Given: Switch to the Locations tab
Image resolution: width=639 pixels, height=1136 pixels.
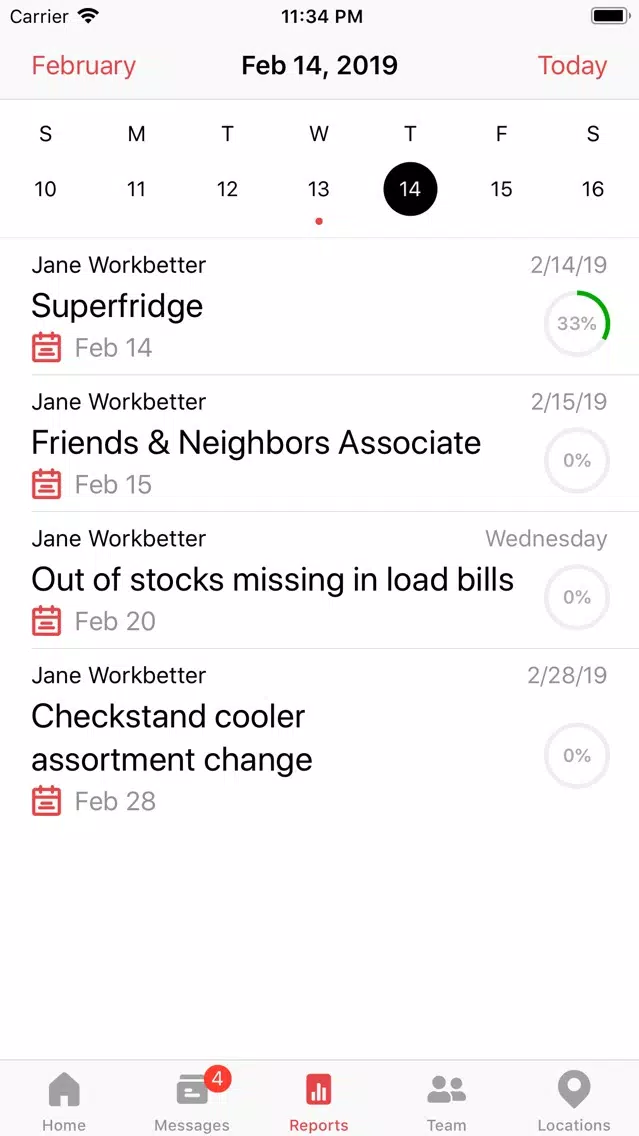Looking at the screenshot, I should point(574,1100).
